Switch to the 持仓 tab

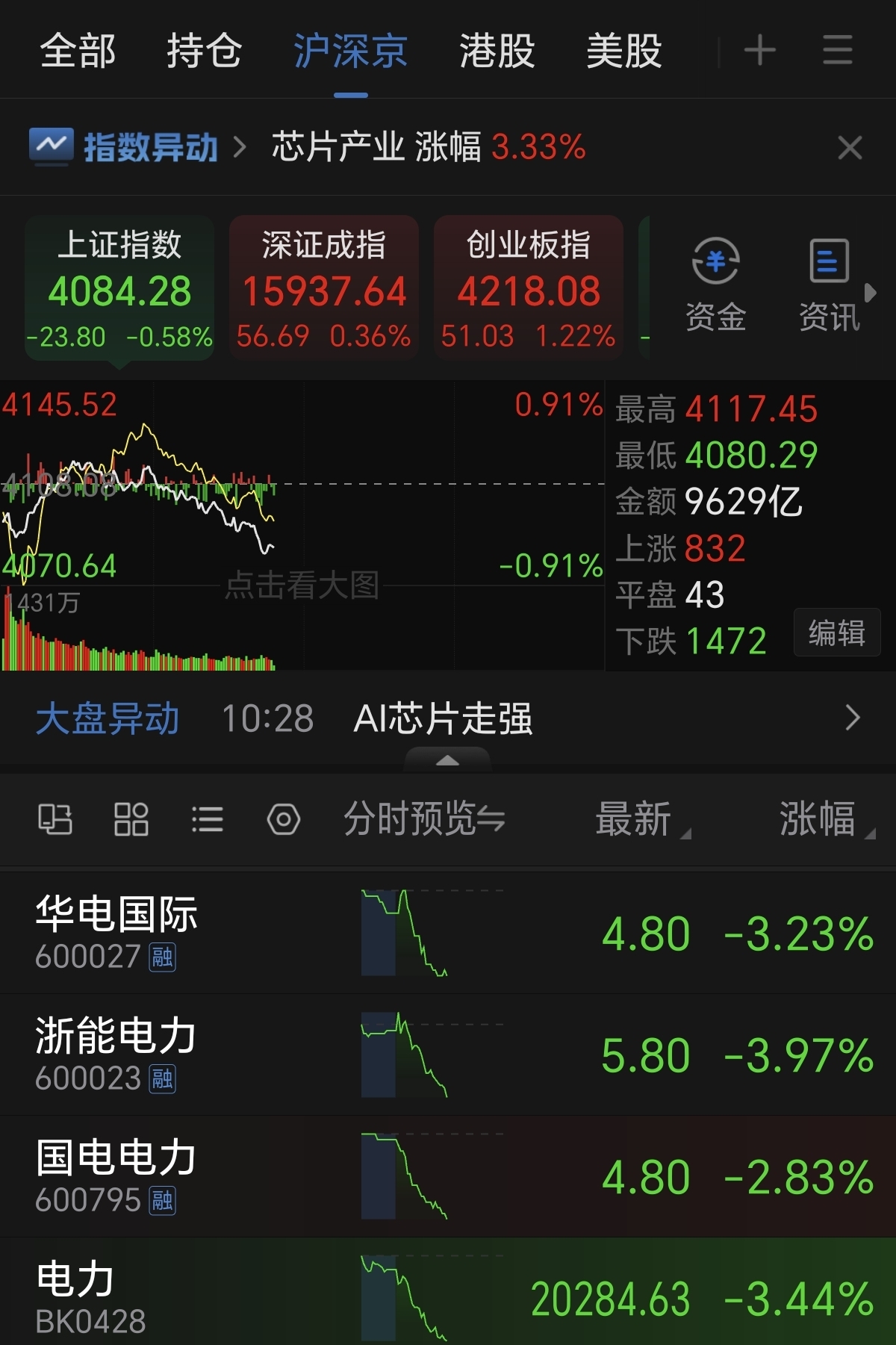[x=204, y=51]
